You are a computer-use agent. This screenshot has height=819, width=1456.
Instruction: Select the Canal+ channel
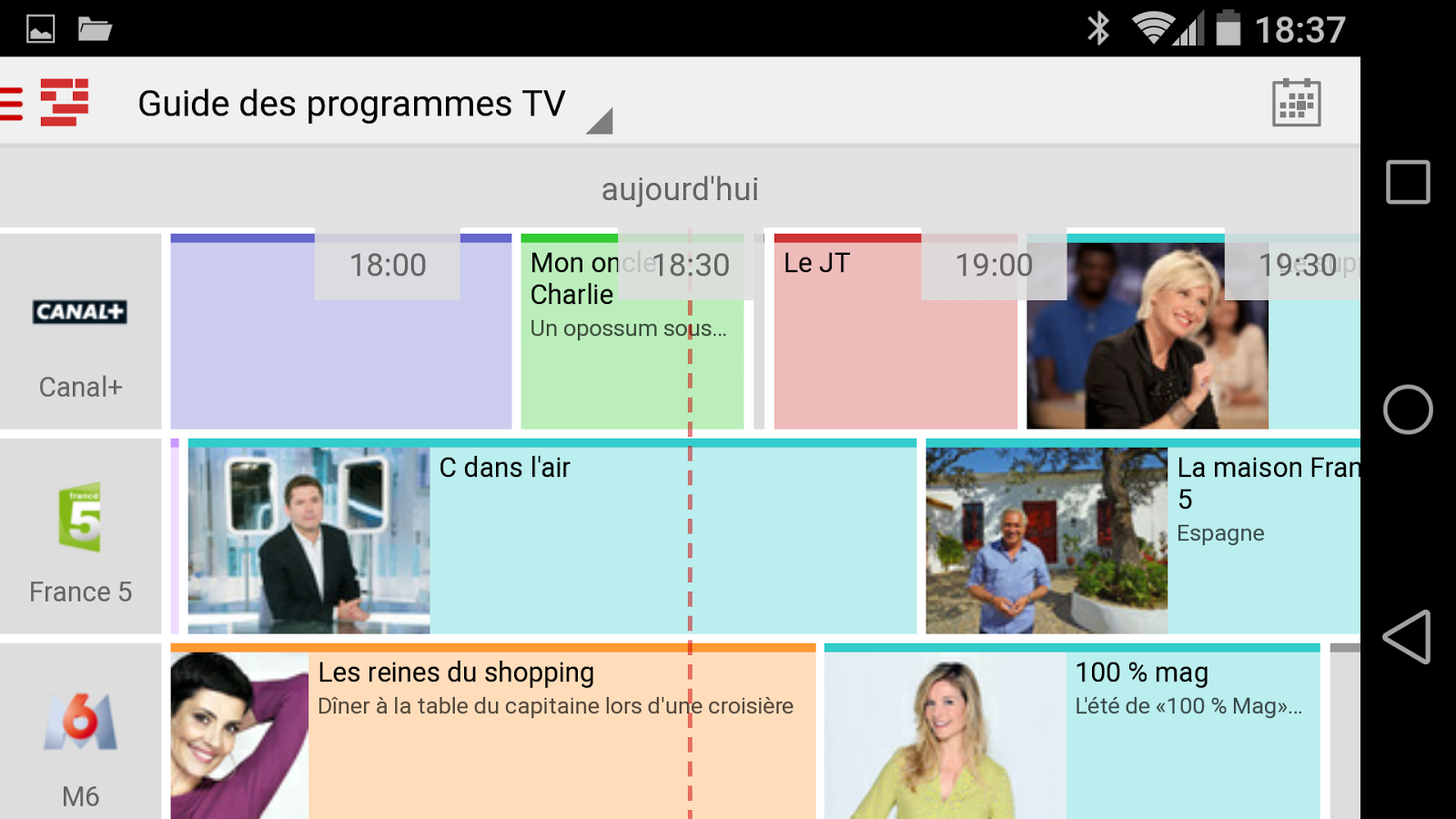(x=80, y=331)
